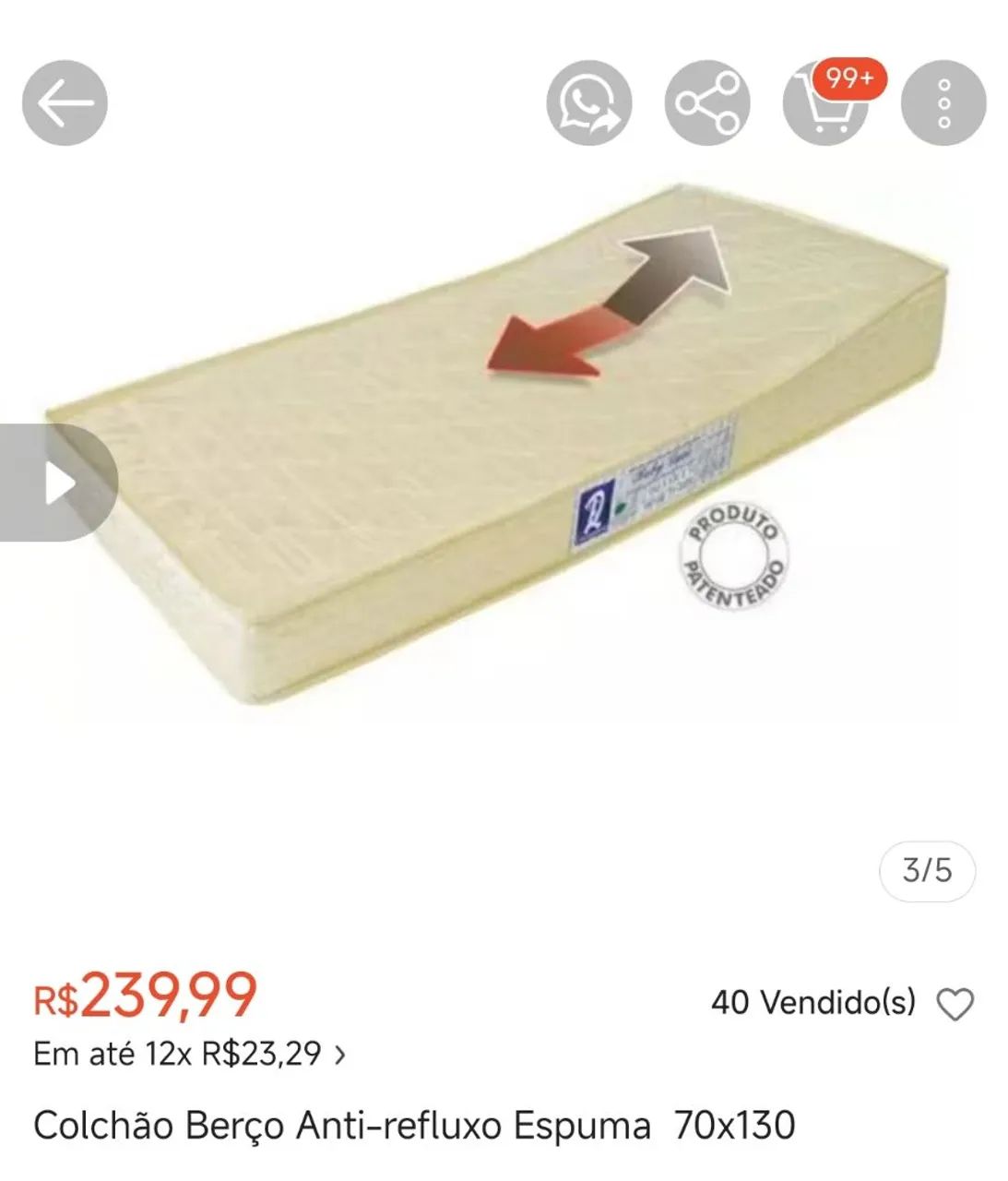Play the product video

point(57,483)
